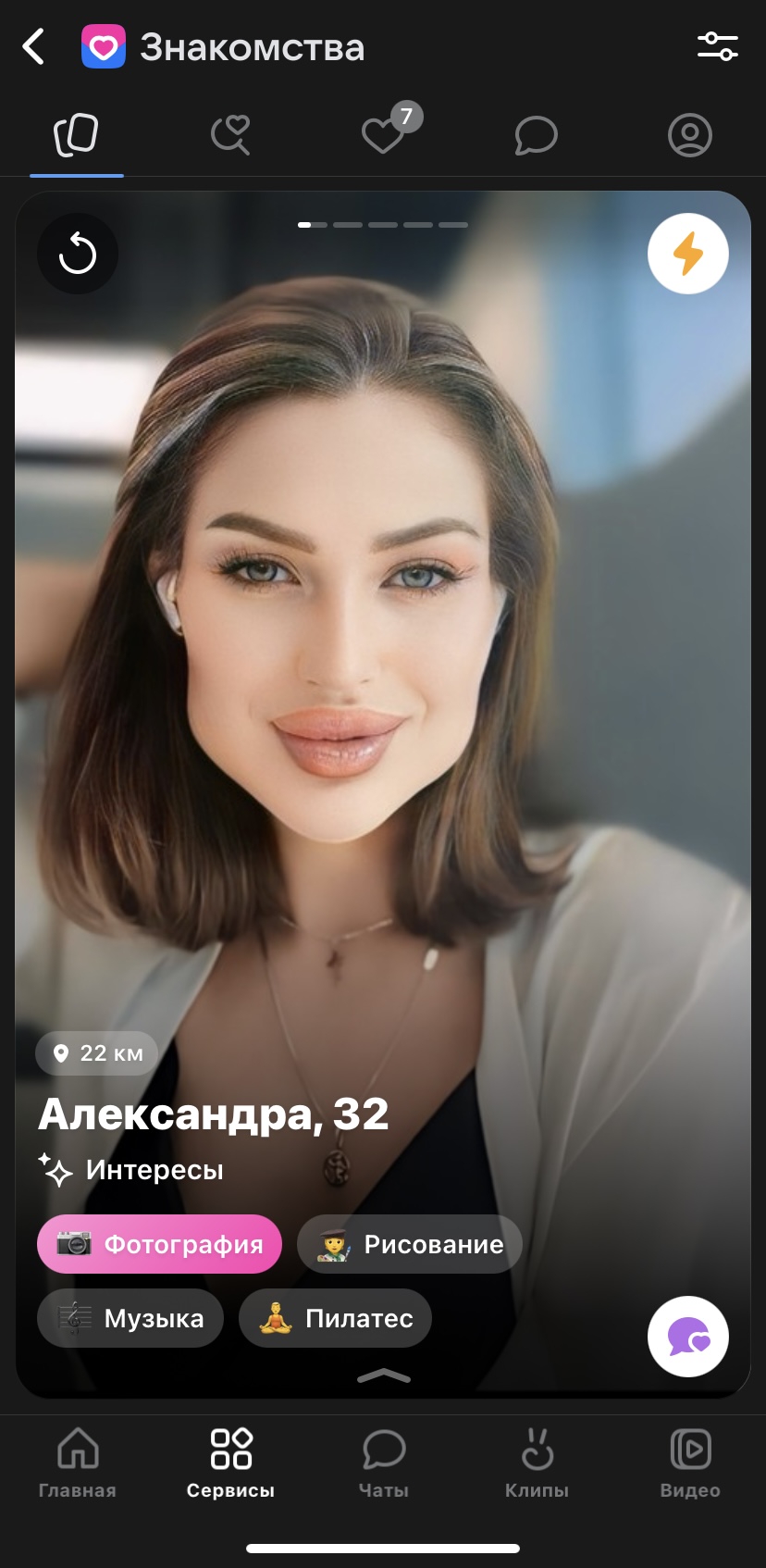Open the Видео tab
The width and height of the screenshot is (766, 1568).
(x=690, y=1463)
